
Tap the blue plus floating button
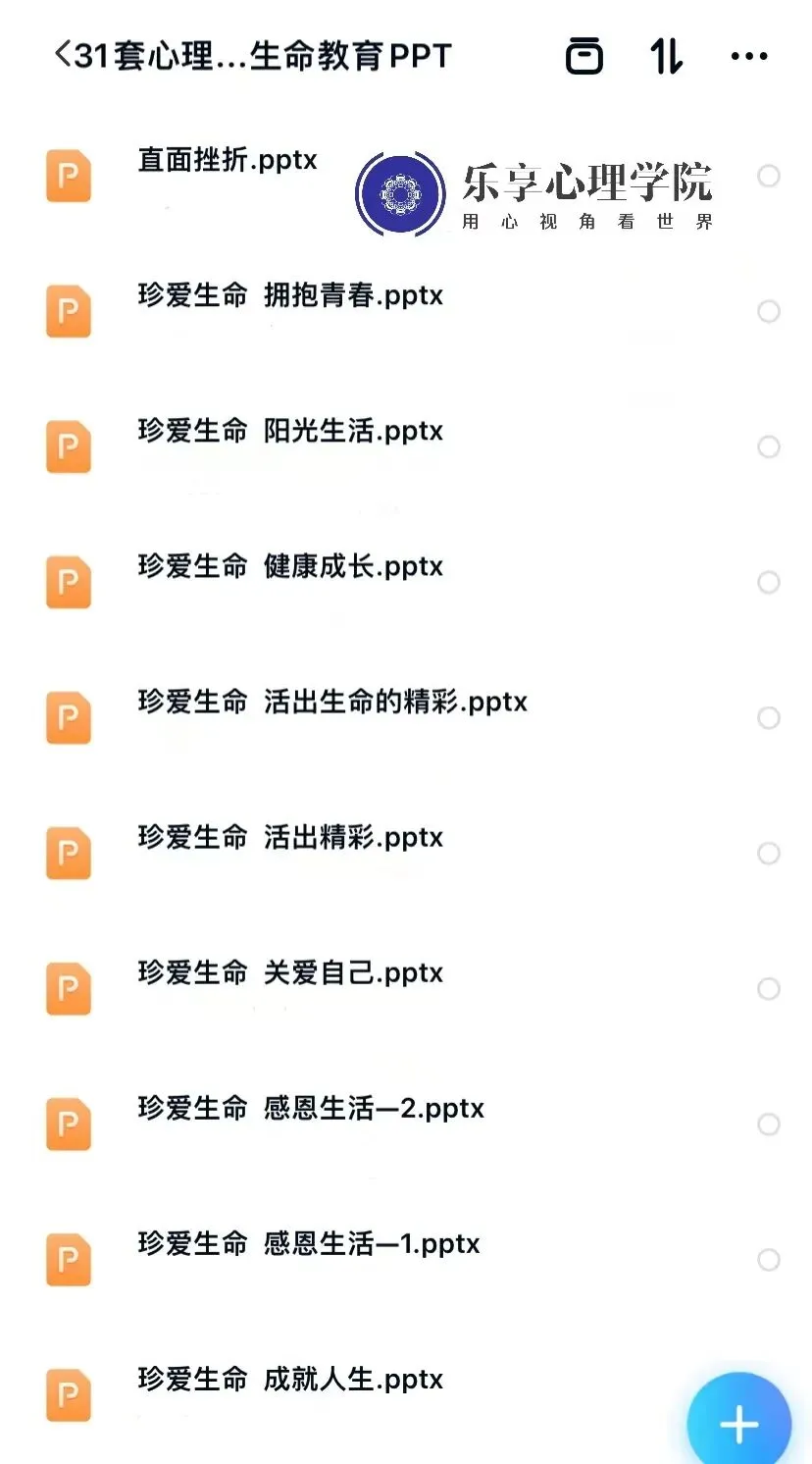738,1421
